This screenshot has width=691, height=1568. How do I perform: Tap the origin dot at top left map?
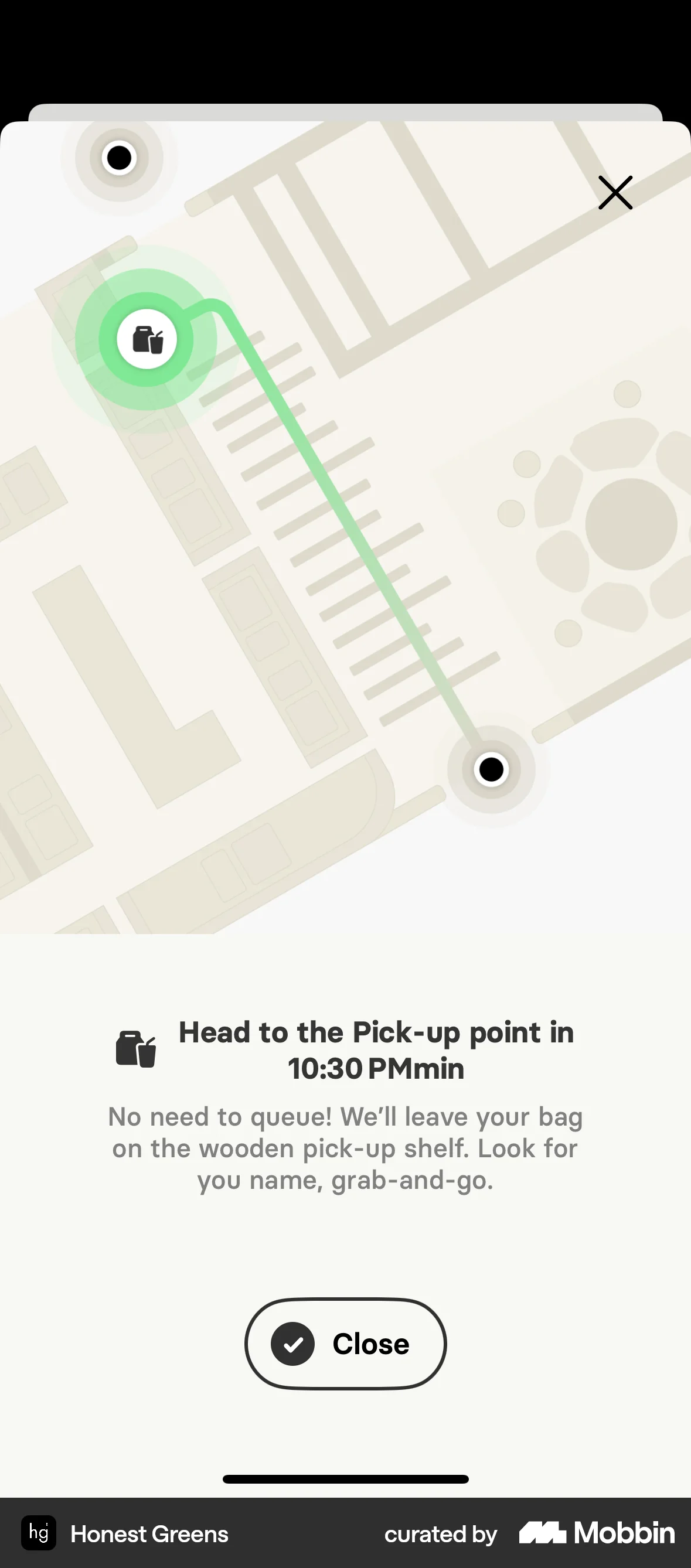tap(120, 158)
